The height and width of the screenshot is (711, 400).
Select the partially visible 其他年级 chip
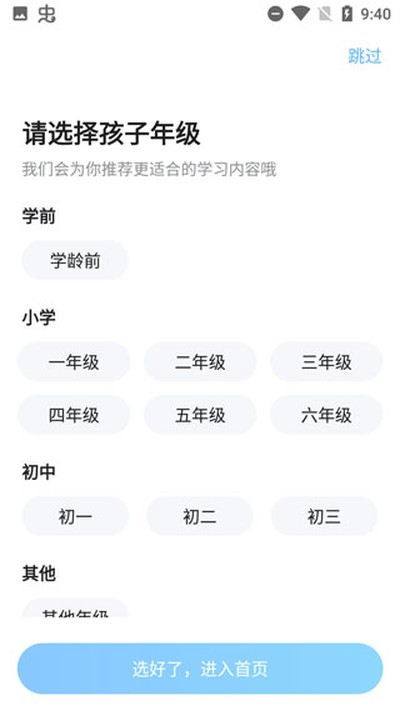75,608
